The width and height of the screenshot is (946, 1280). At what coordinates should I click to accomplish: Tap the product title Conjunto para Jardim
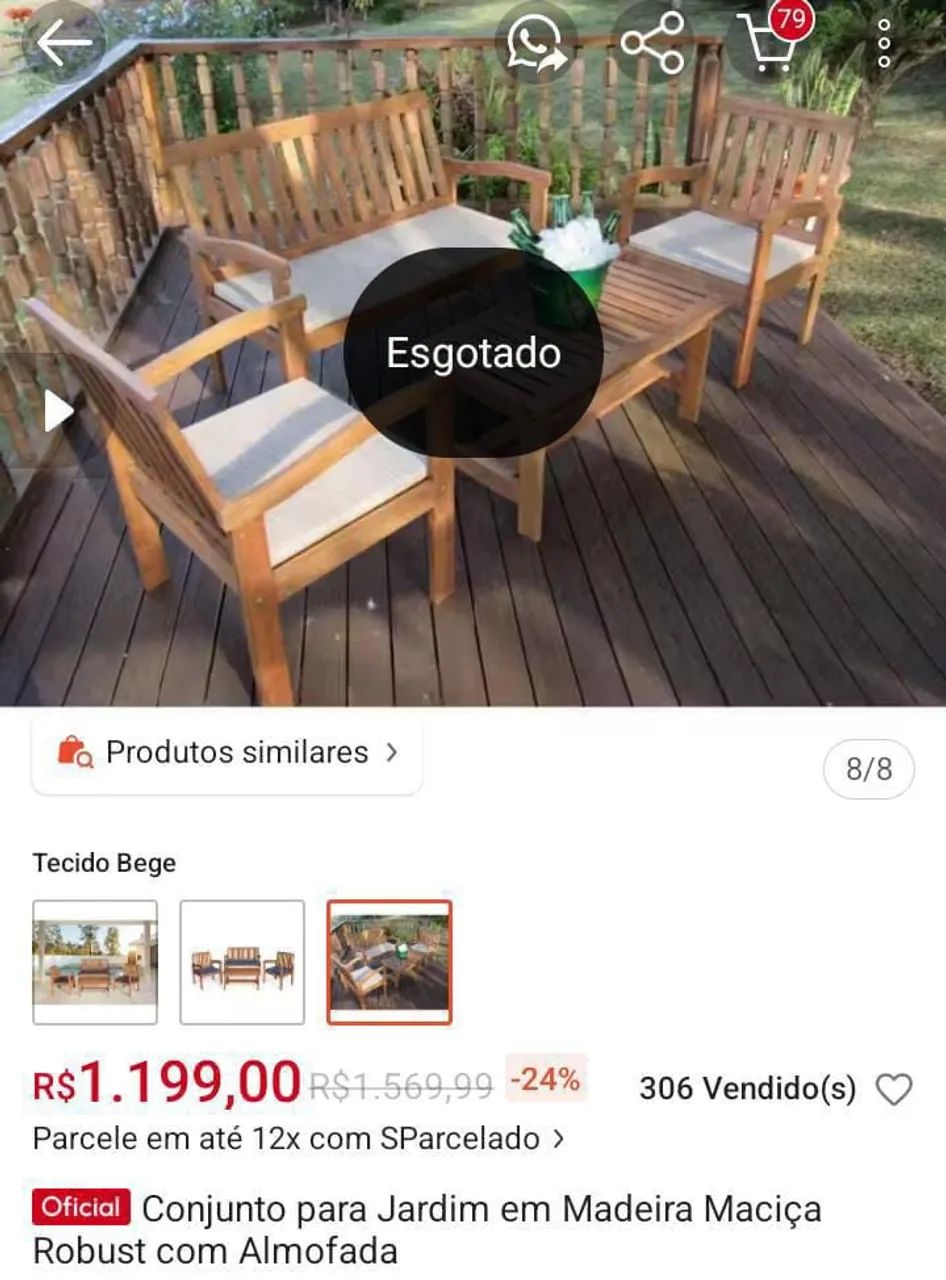(480, 1207)
